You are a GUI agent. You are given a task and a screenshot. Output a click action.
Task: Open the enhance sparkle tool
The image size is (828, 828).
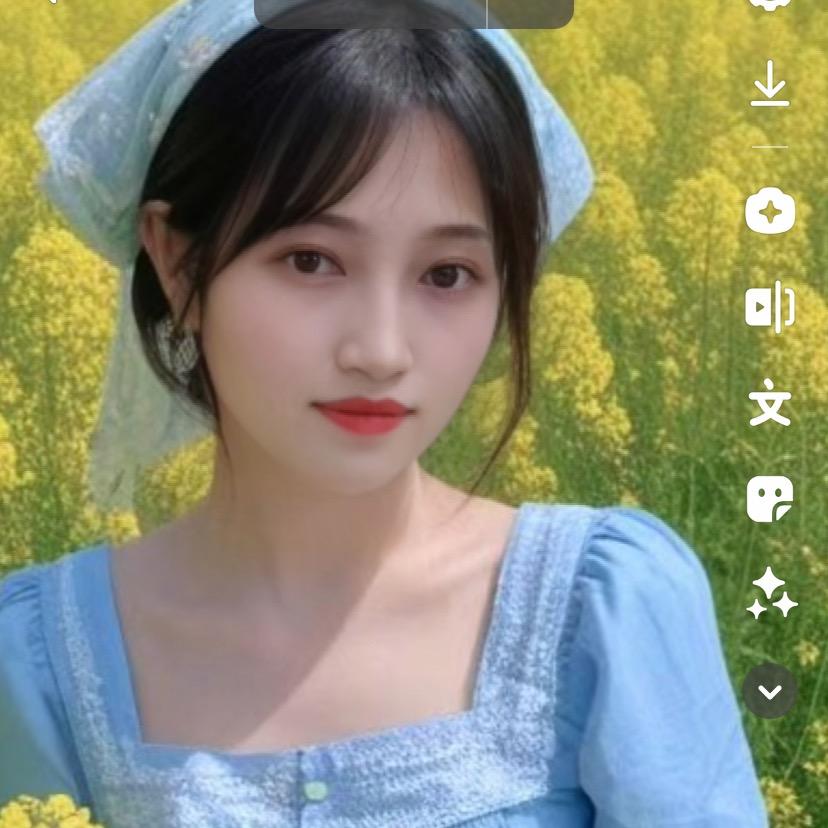tap(770, 211)
